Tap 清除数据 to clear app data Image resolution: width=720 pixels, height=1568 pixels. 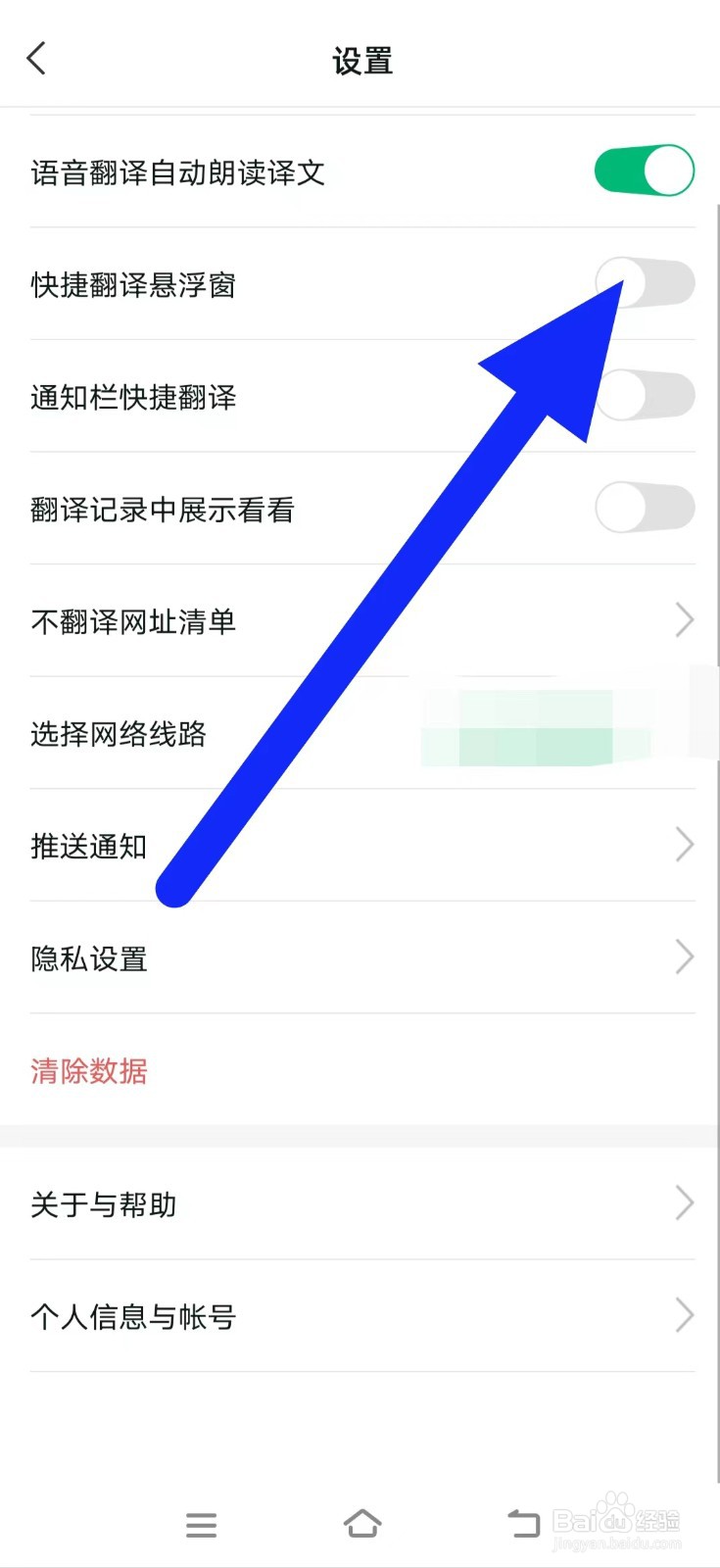point(88,1071)
